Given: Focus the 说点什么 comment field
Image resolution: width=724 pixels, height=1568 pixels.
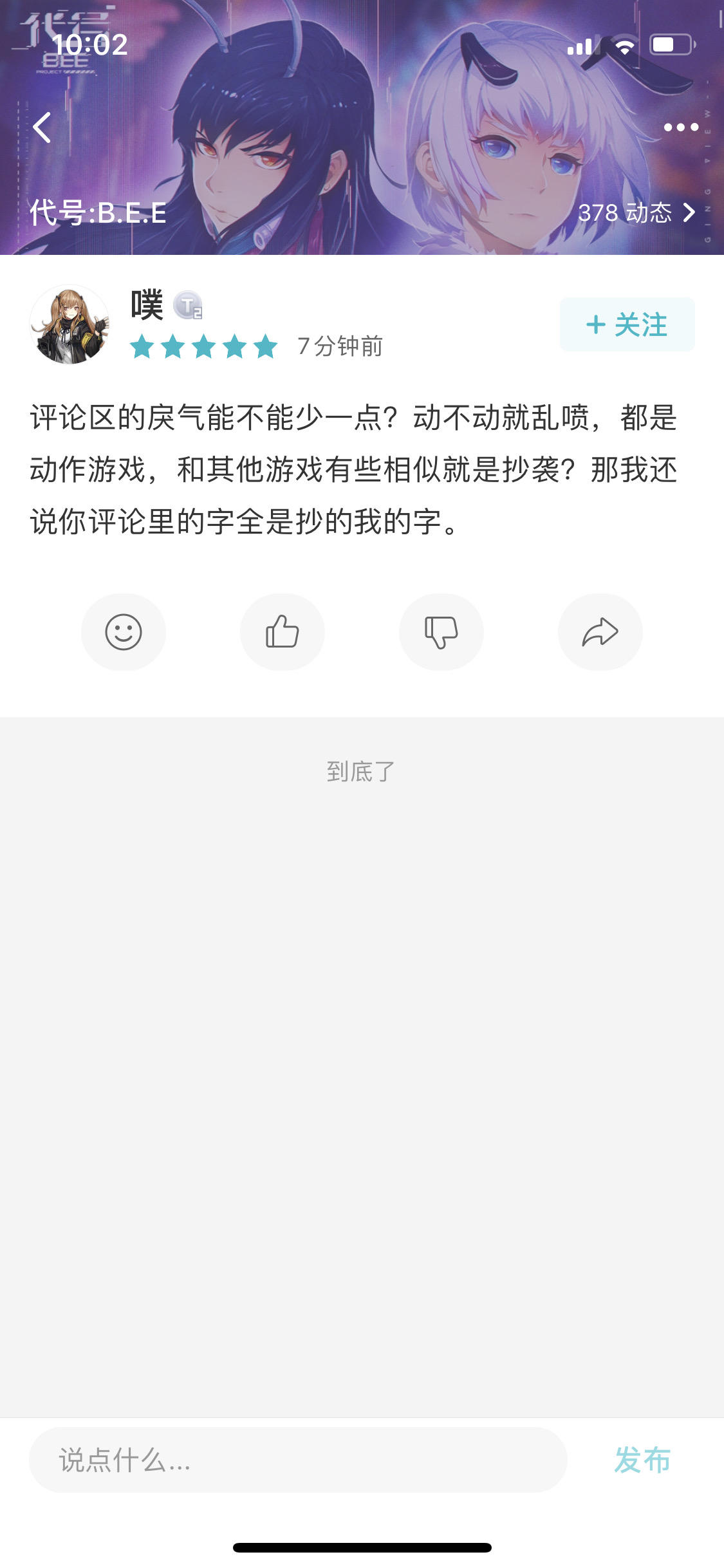Looking at the screenshot, I should click(297, 1460).
